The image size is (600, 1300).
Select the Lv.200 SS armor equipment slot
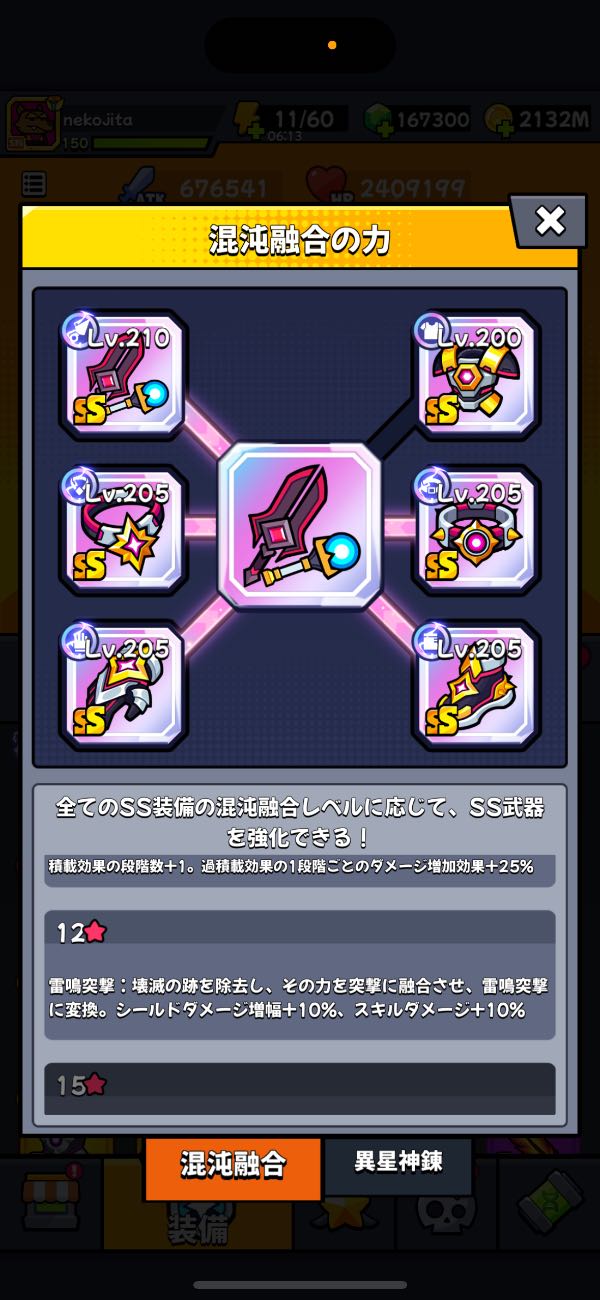click(476, 374)
